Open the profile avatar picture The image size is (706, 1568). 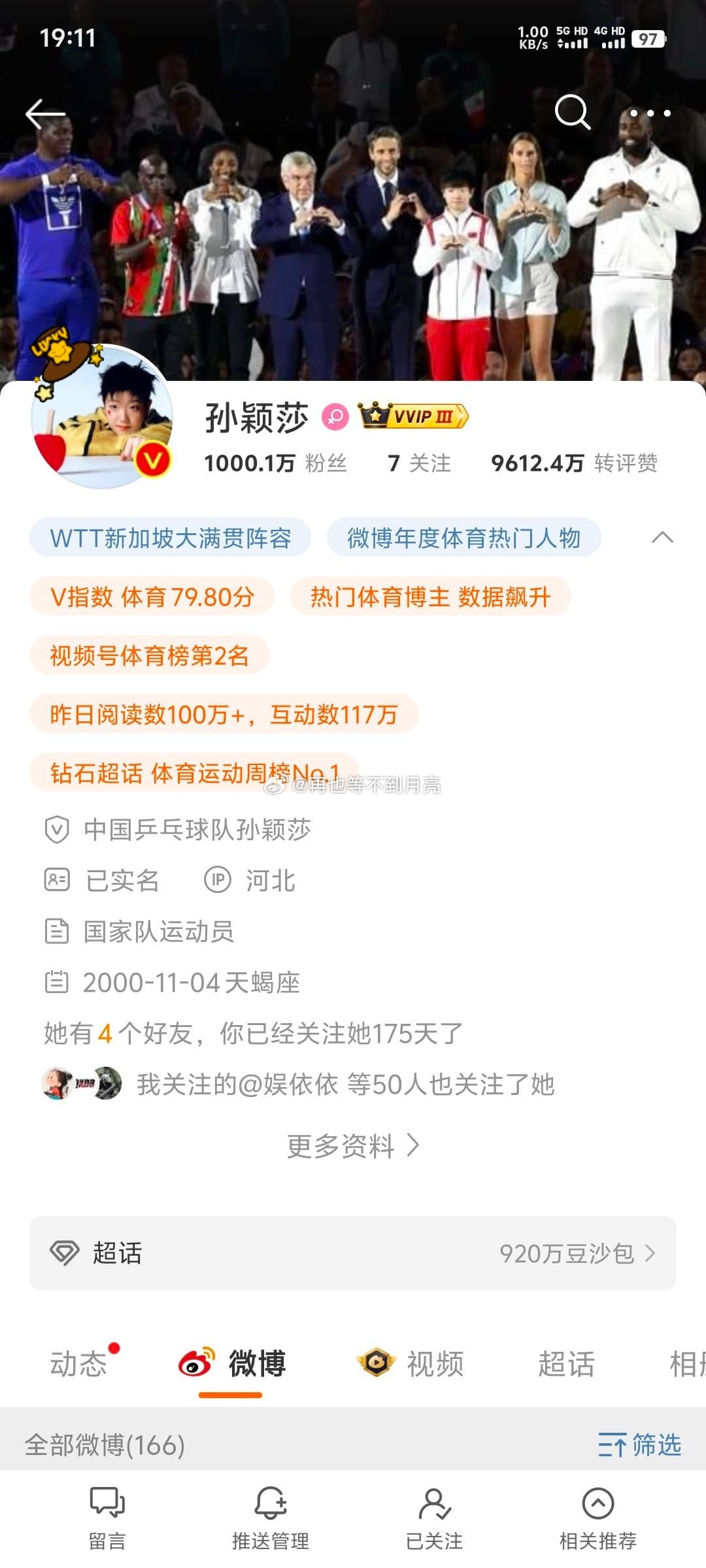103,418
